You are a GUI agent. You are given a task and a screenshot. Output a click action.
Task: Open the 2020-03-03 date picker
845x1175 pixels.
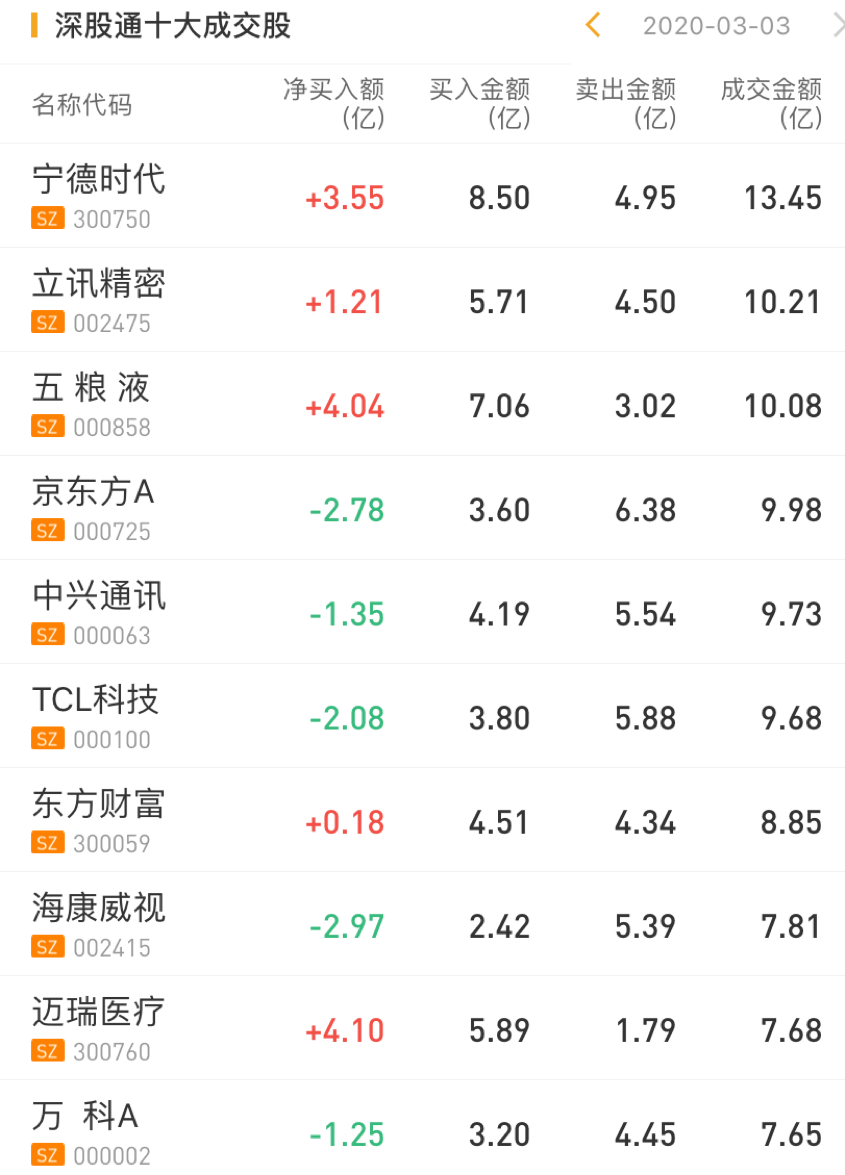[716, 26]
